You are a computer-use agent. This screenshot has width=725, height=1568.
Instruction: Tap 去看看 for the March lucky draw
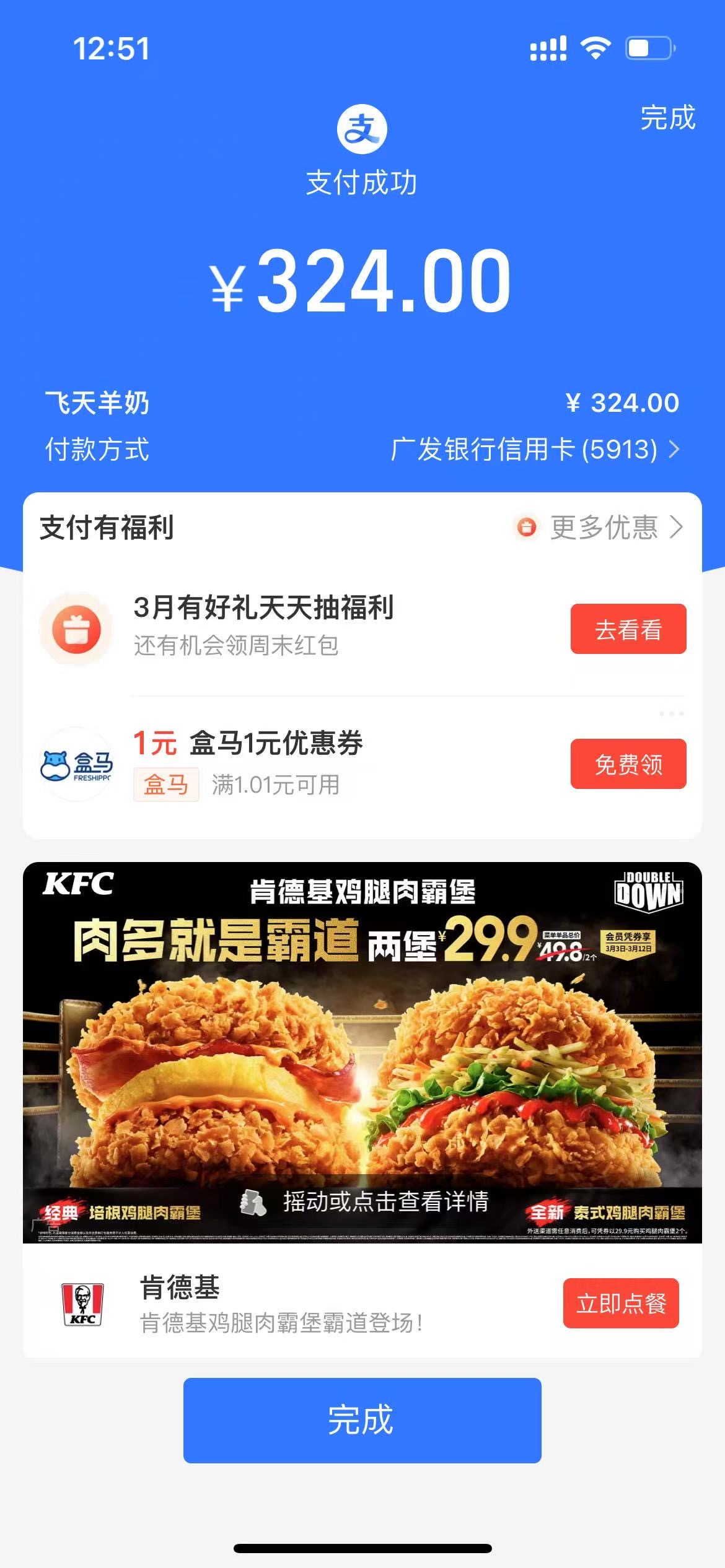tap(628, 629)
